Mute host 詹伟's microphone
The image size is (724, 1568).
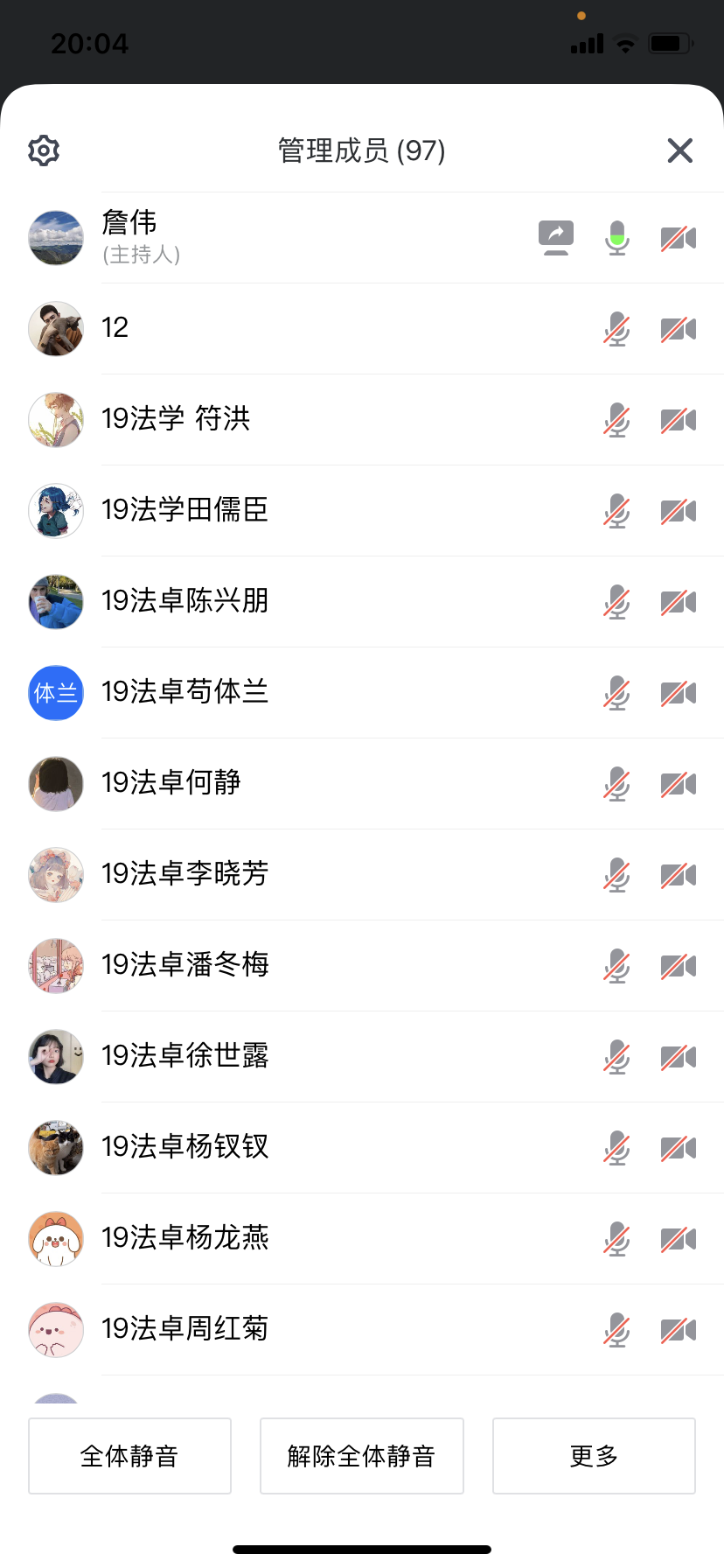point(617,238)
